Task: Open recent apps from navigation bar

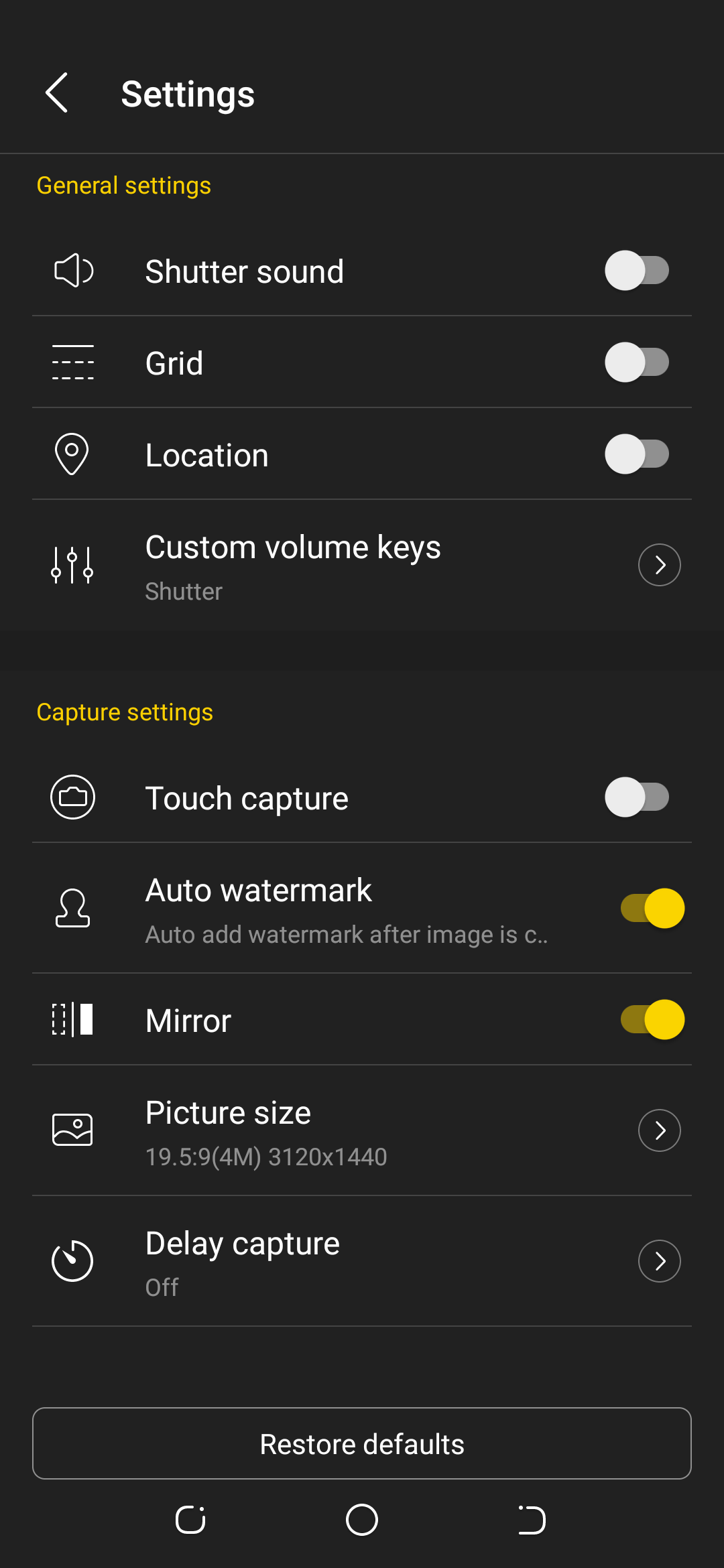Action: [190, 1520]
